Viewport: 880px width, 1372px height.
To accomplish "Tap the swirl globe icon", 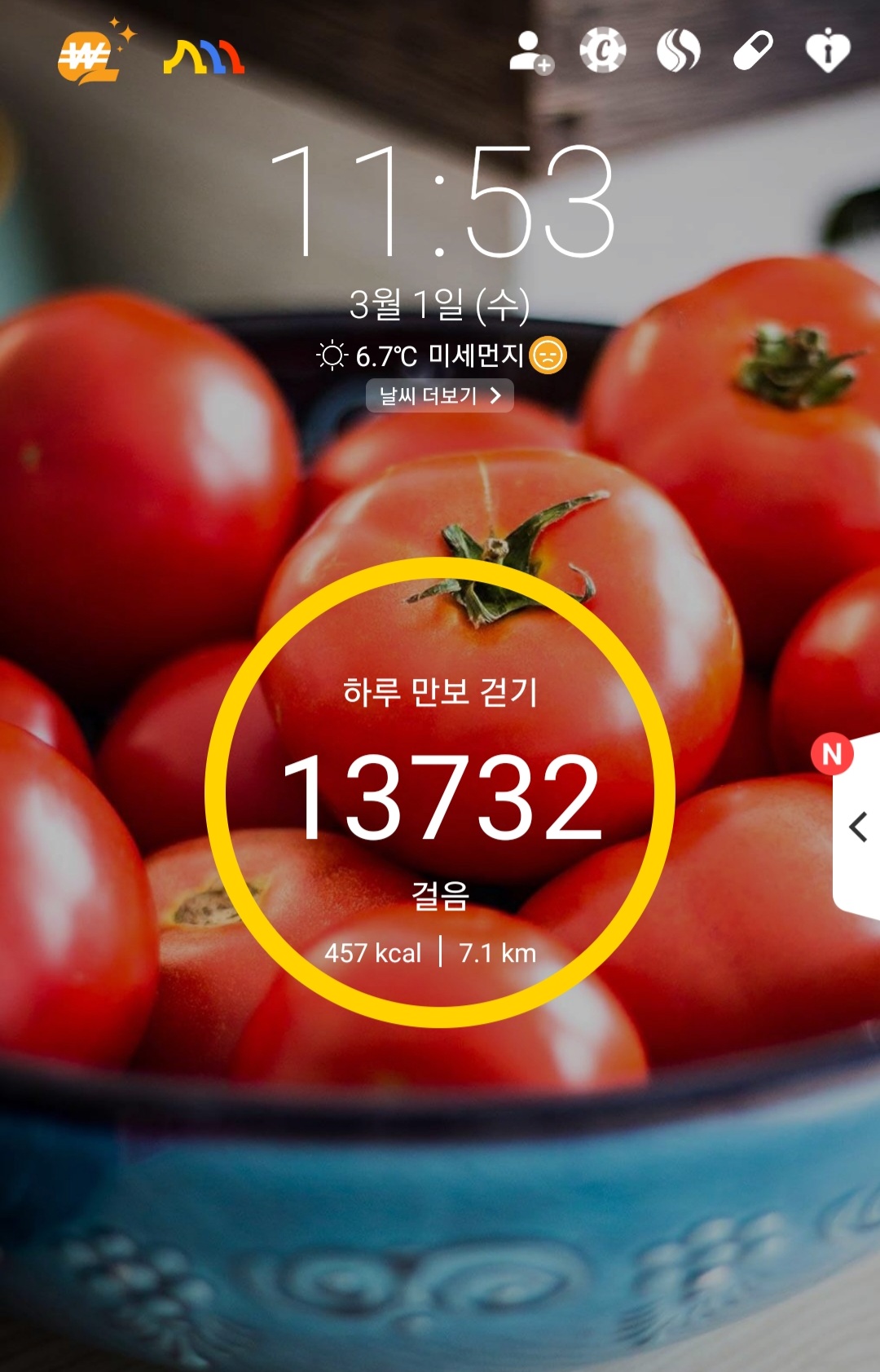I will 678,51.
